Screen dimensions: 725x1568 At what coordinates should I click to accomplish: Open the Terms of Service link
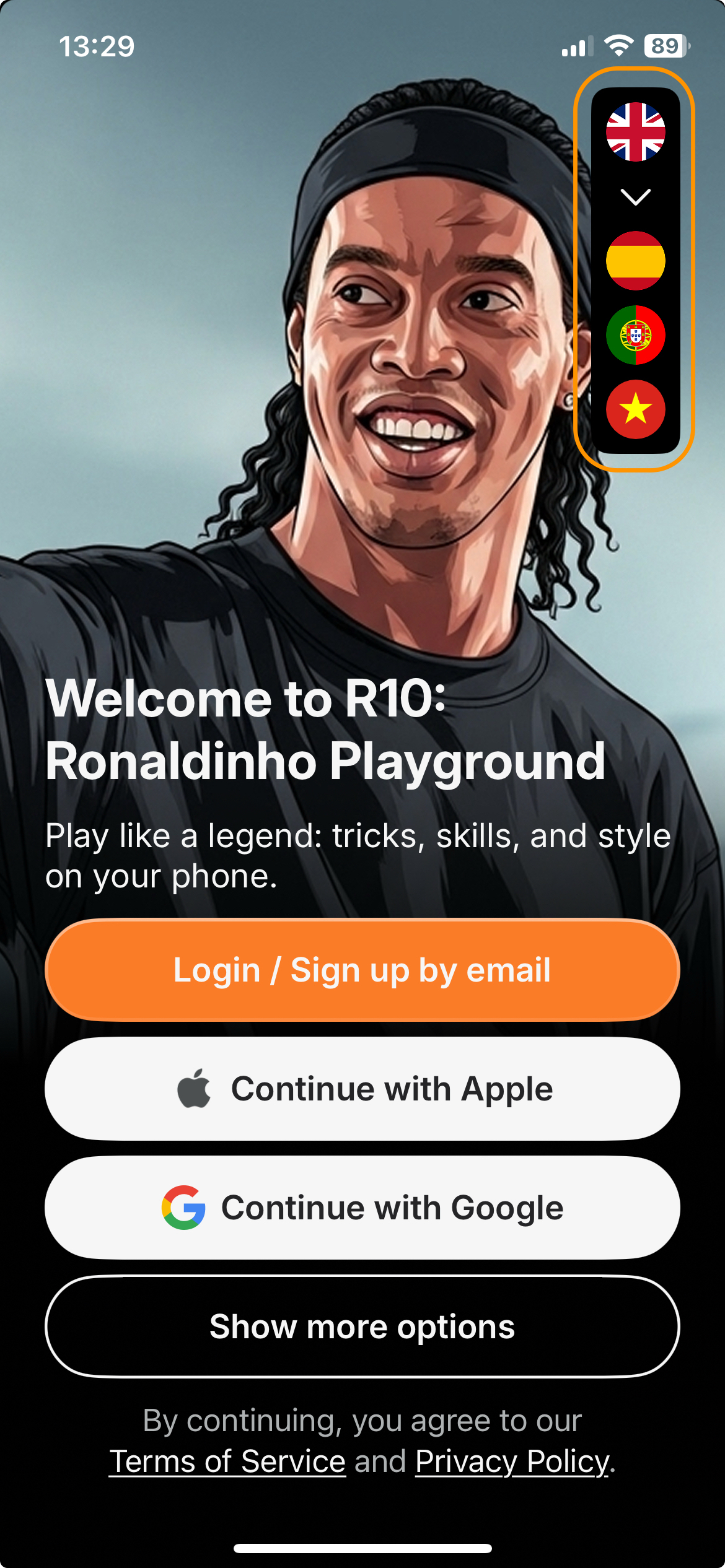click(227, 1461)
